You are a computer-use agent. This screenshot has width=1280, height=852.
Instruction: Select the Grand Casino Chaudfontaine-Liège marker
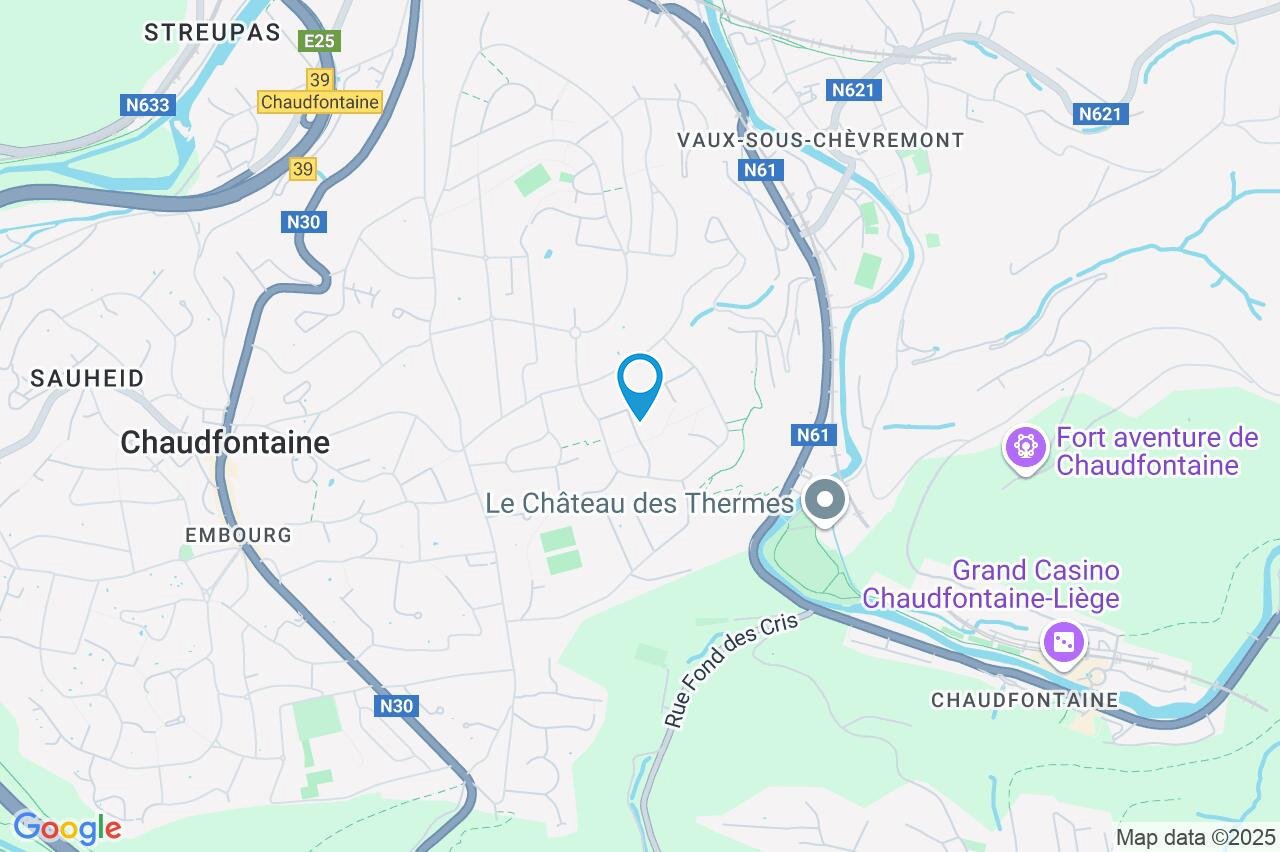(1064, 641)
